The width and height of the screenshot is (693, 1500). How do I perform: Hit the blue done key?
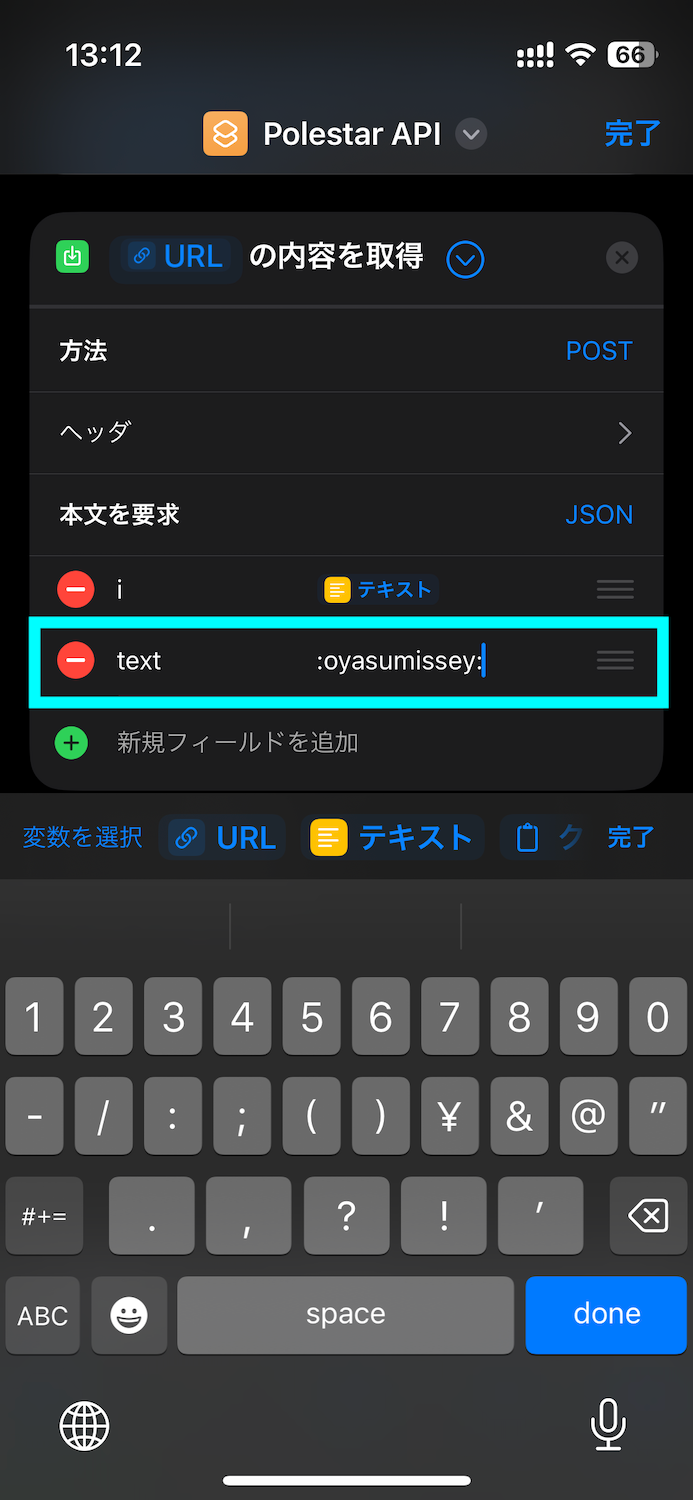[607, 1314]
